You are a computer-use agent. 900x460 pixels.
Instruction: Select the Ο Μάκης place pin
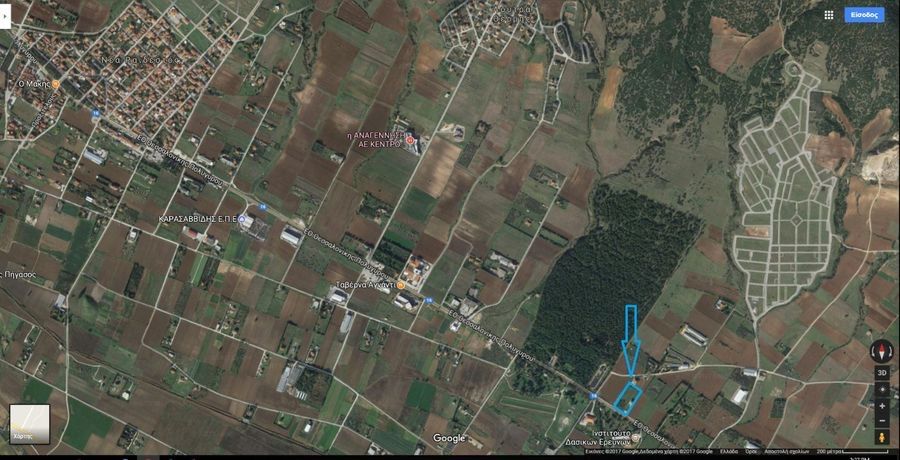tap(56, 85)
